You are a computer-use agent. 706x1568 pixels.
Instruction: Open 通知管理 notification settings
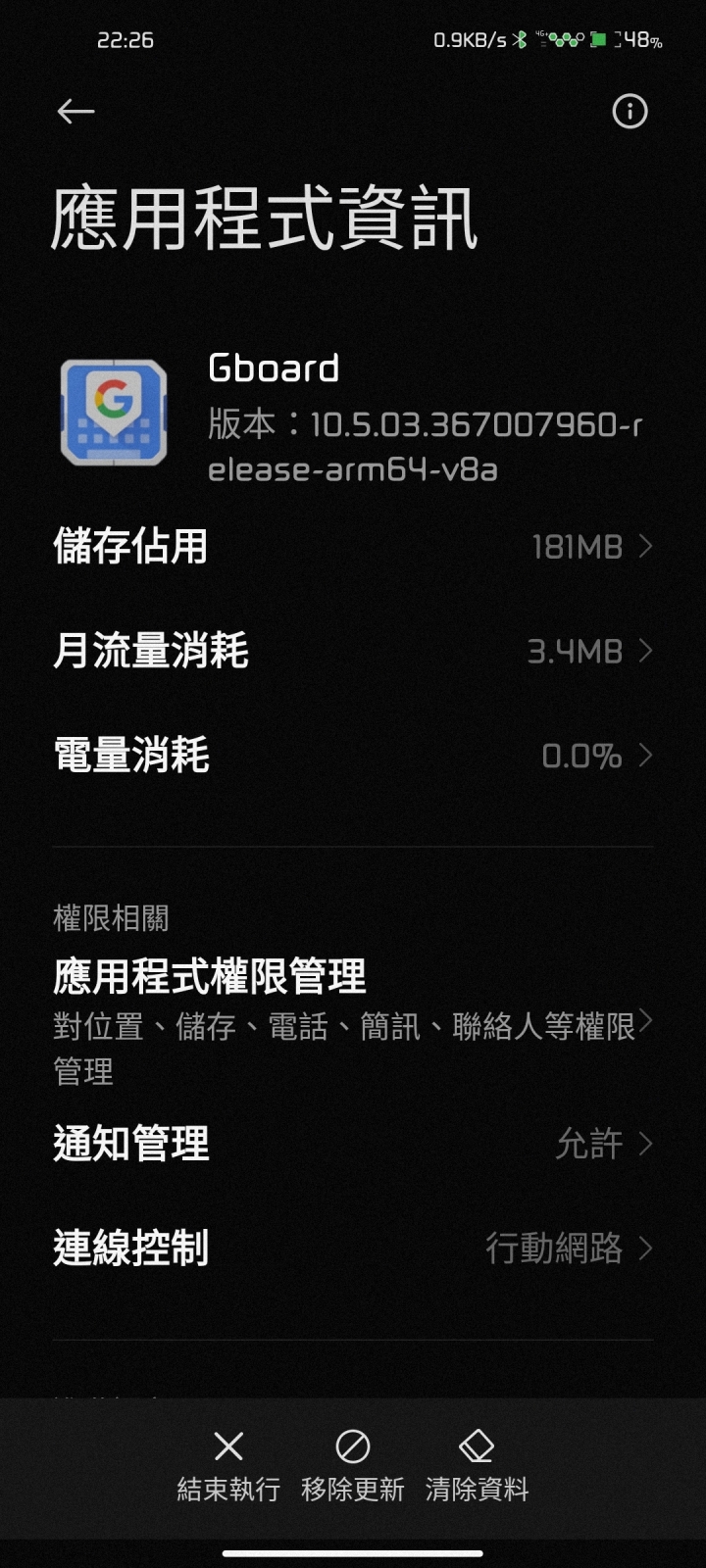[x=353, y=1144]
